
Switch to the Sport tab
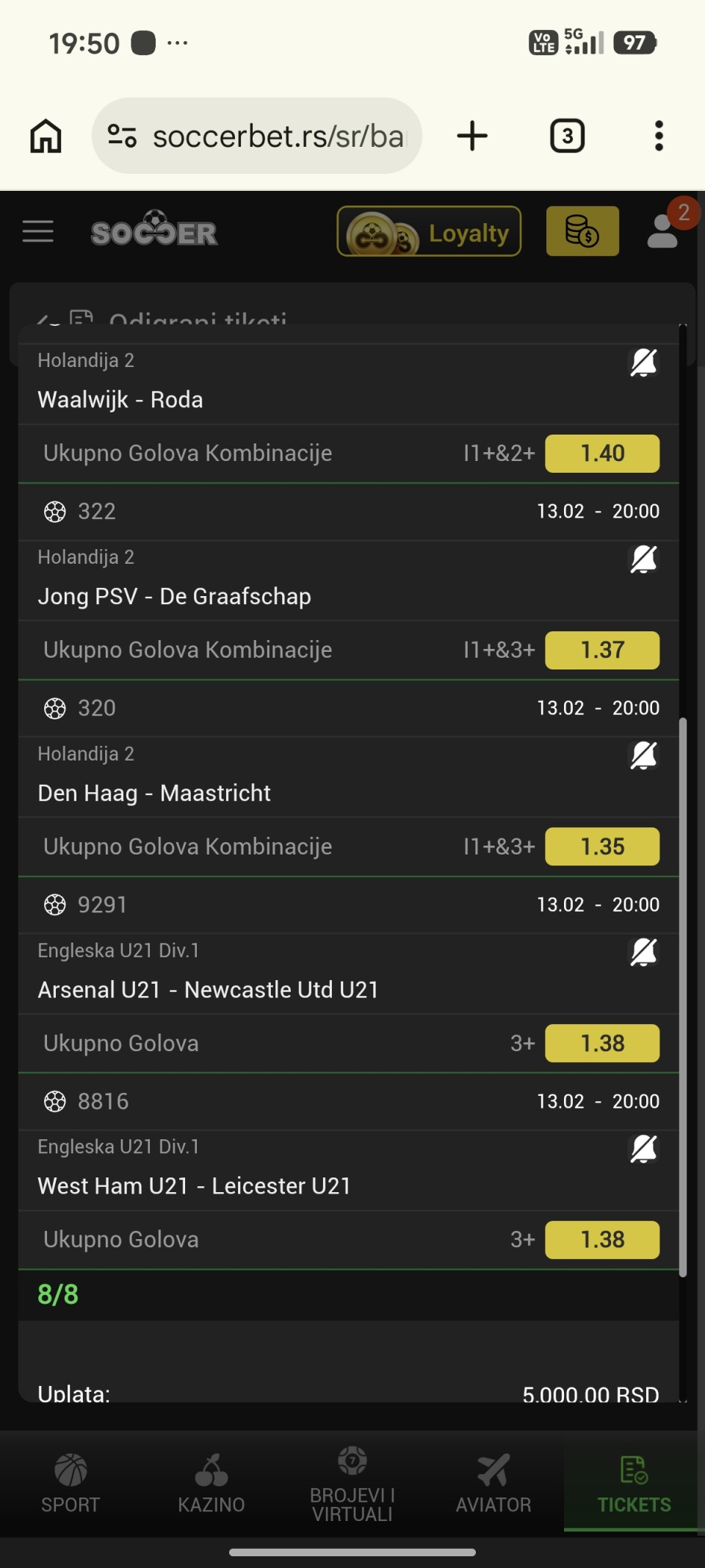(70, 1484)
